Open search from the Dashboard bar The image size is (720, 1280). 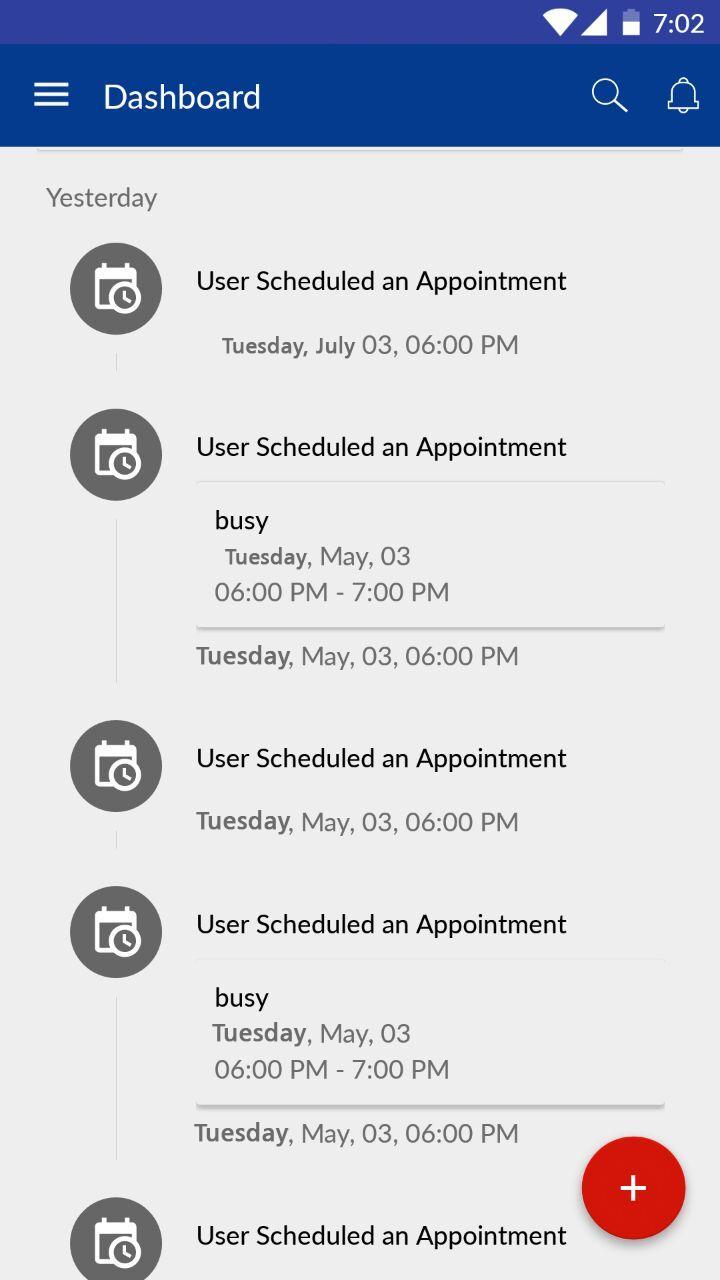coord(608,96)
